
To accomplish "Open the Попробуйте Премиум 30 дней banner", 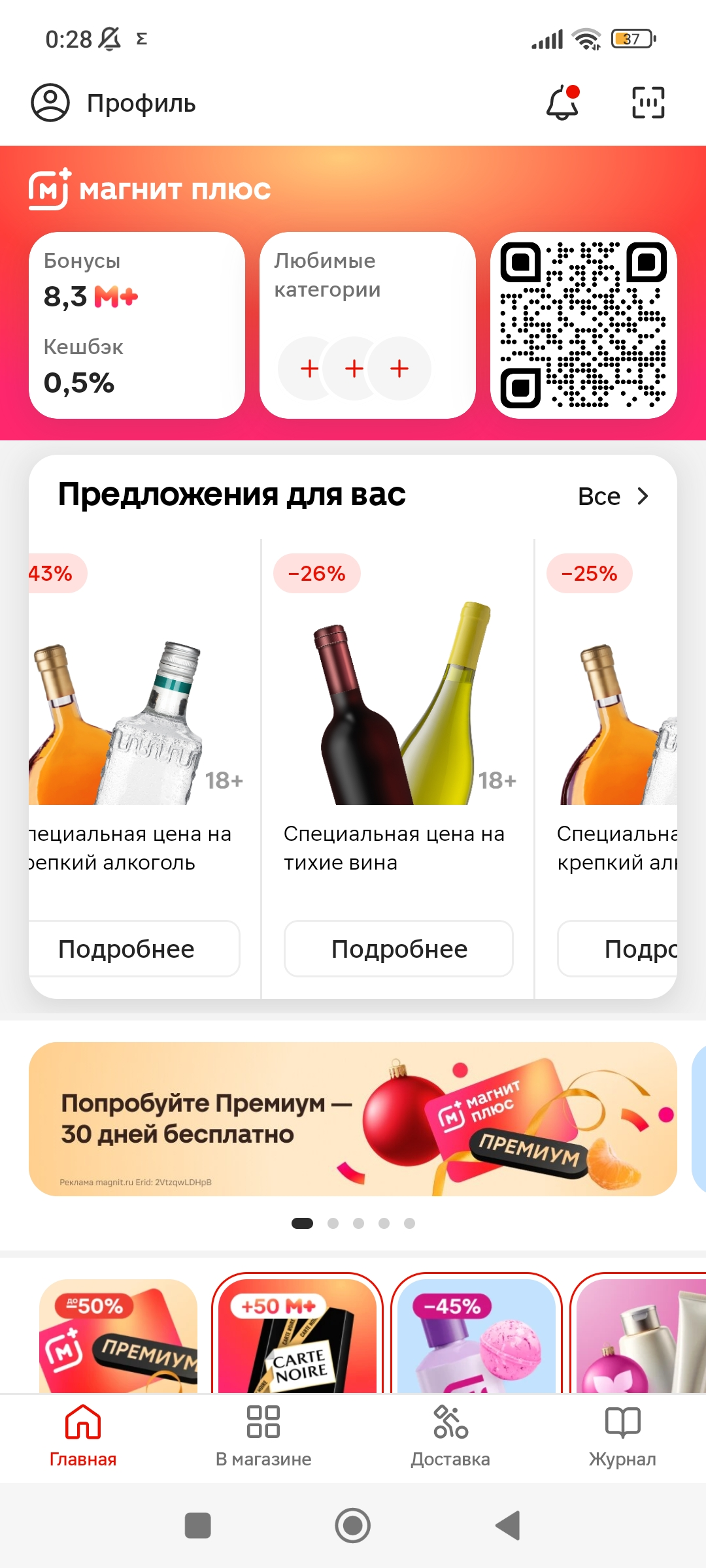I will (x=353, y=1119).
